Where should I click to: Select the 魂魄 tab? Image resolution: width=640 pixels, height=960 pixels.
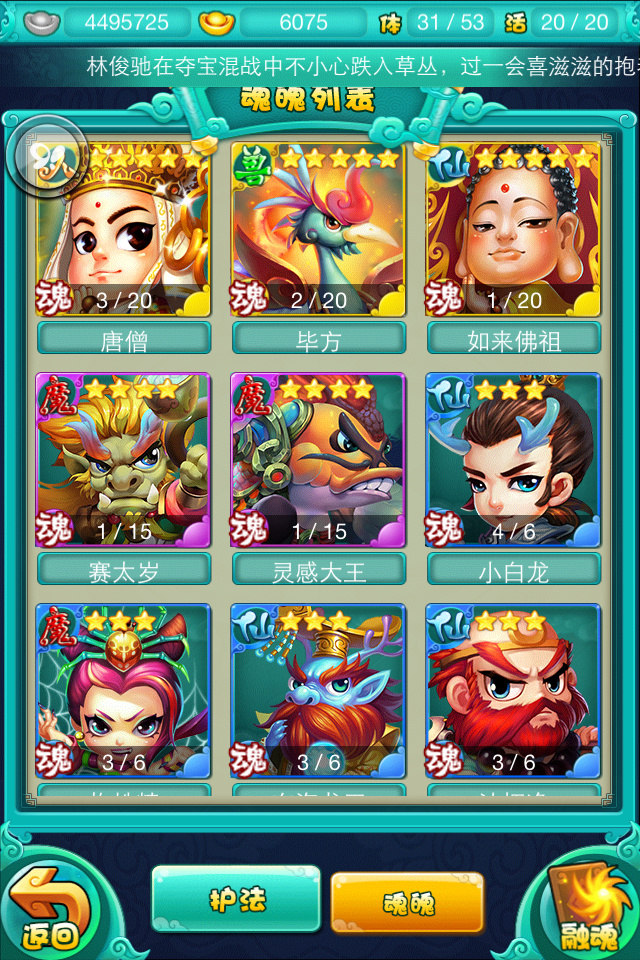click(407, 903)
